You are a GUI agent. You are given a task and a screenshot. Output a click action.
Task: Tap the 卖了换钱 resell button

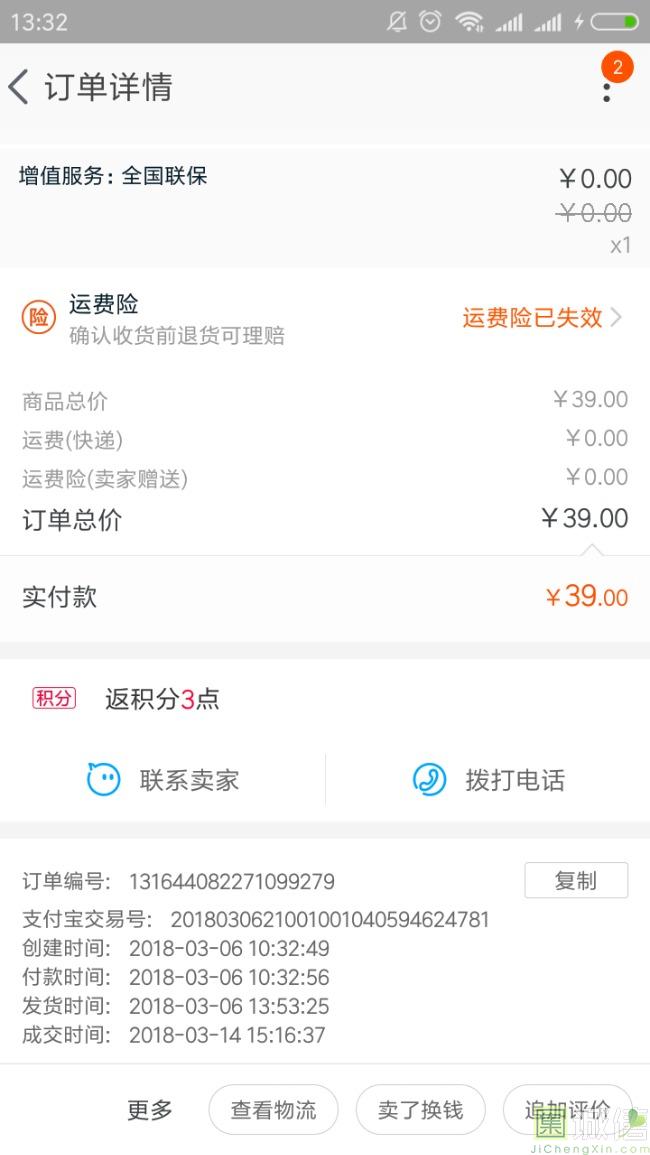coord(420,1110)
